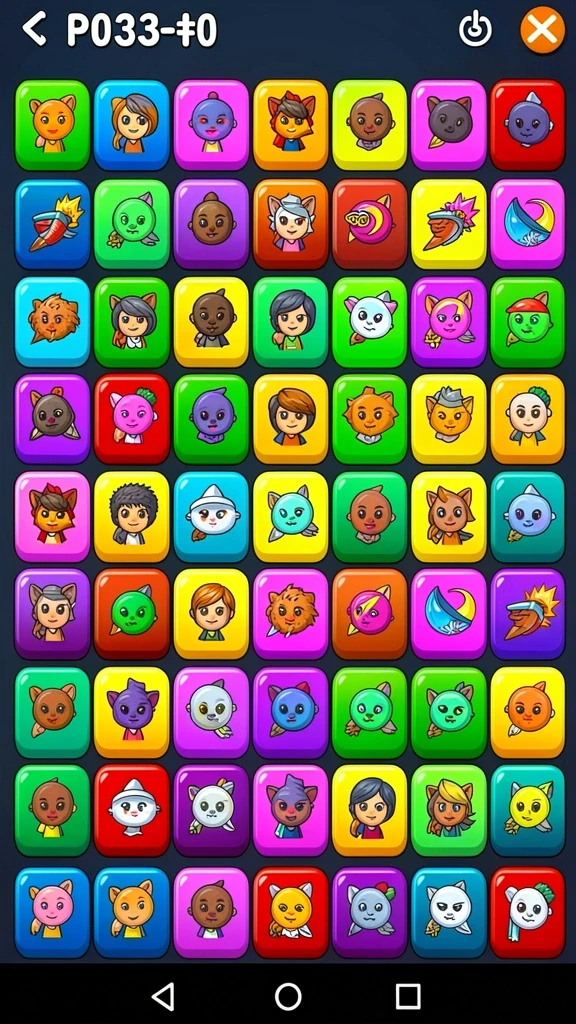Open recent apps from navigation bar

point(408,997)
